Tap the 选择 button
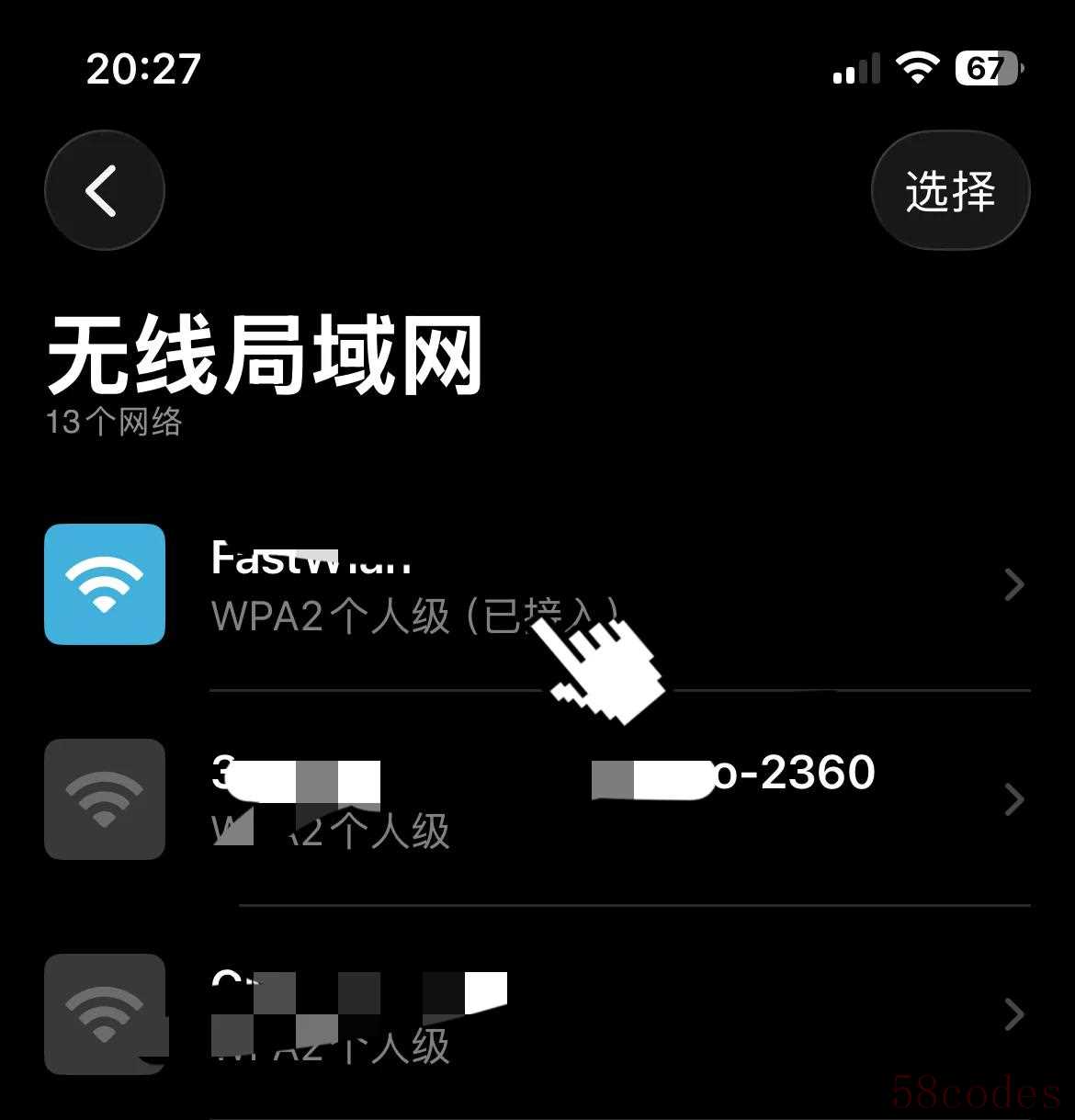Image resolution: width=1075 pixels, height=1120 pixels. tap(950, 191)
